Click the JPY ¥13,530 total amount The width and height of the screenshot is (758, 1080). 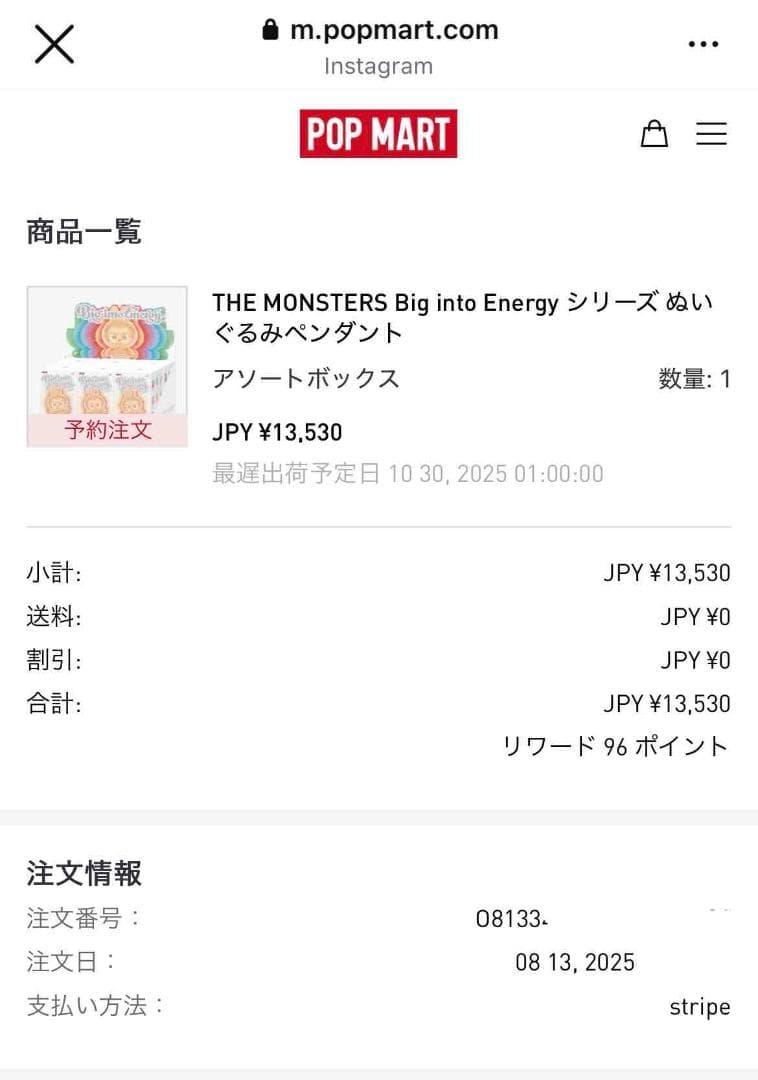[667, 703]
